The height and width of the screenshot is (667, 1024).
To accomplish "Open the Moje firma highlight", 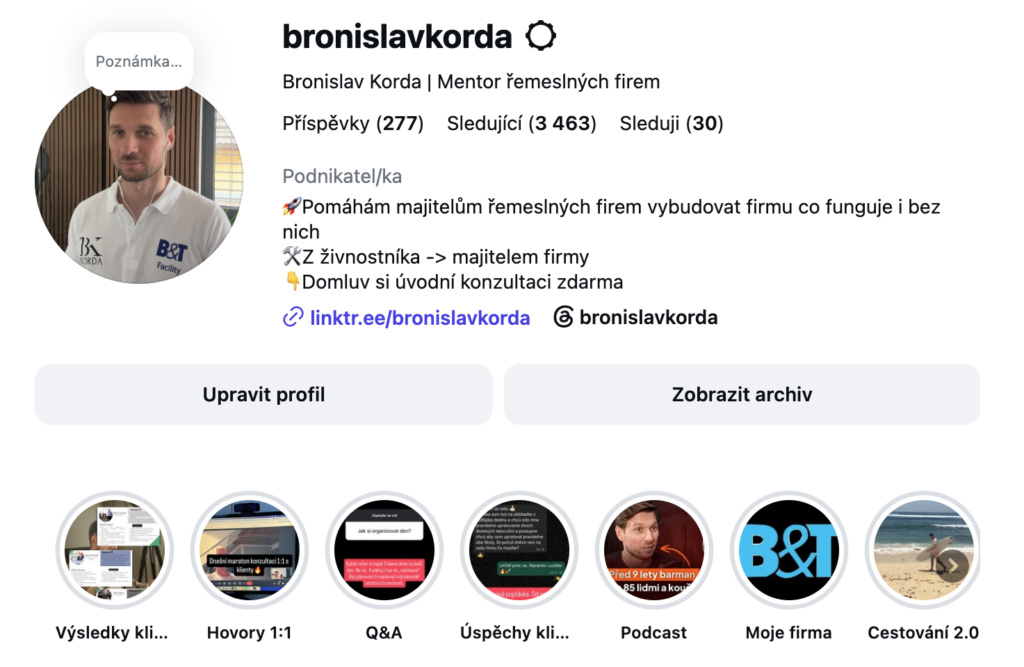I will [x=789, y=550].
